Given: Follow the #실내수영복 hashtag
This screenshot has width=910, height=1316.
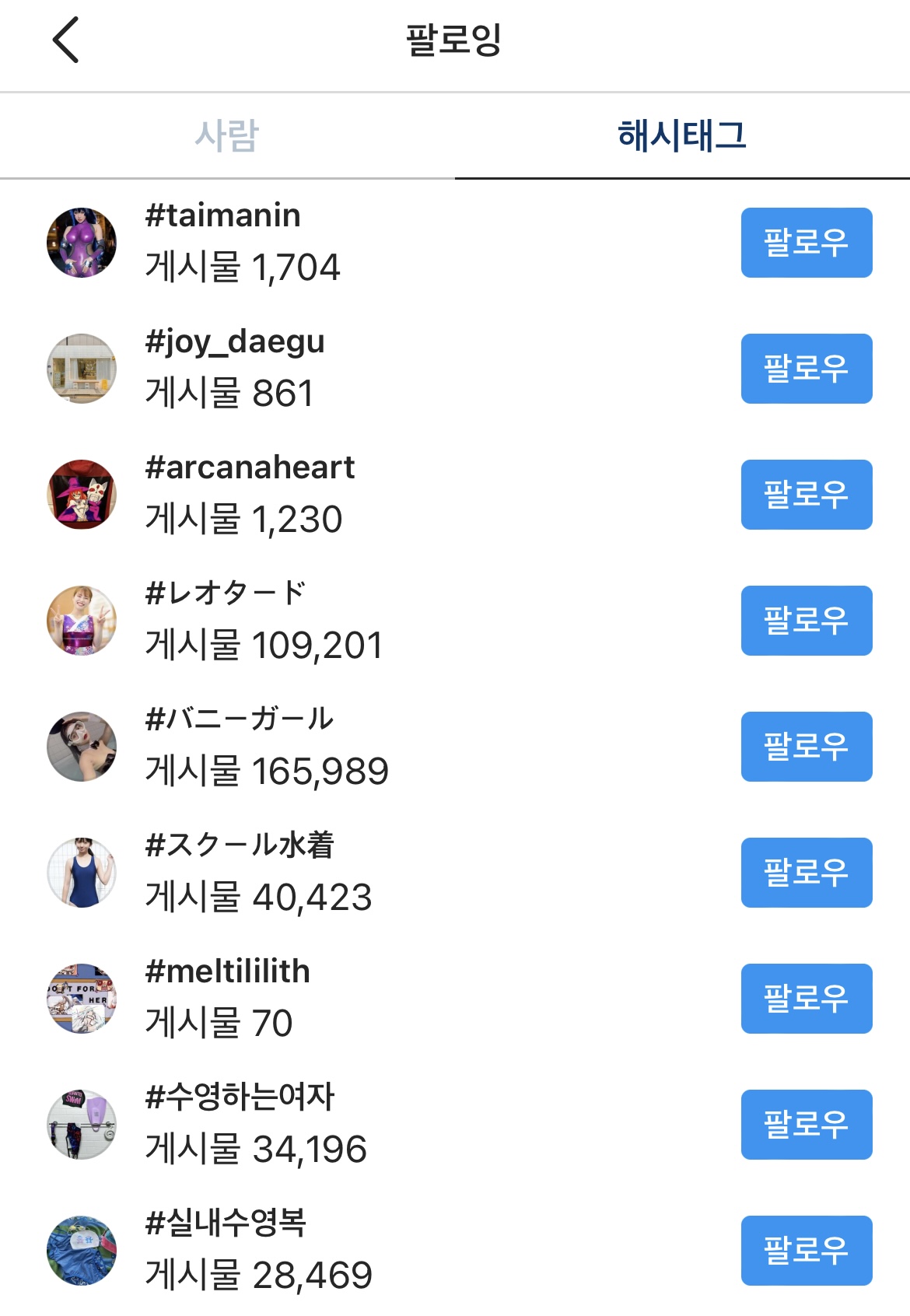Looking at the screenshot, I should point(806,1251).
